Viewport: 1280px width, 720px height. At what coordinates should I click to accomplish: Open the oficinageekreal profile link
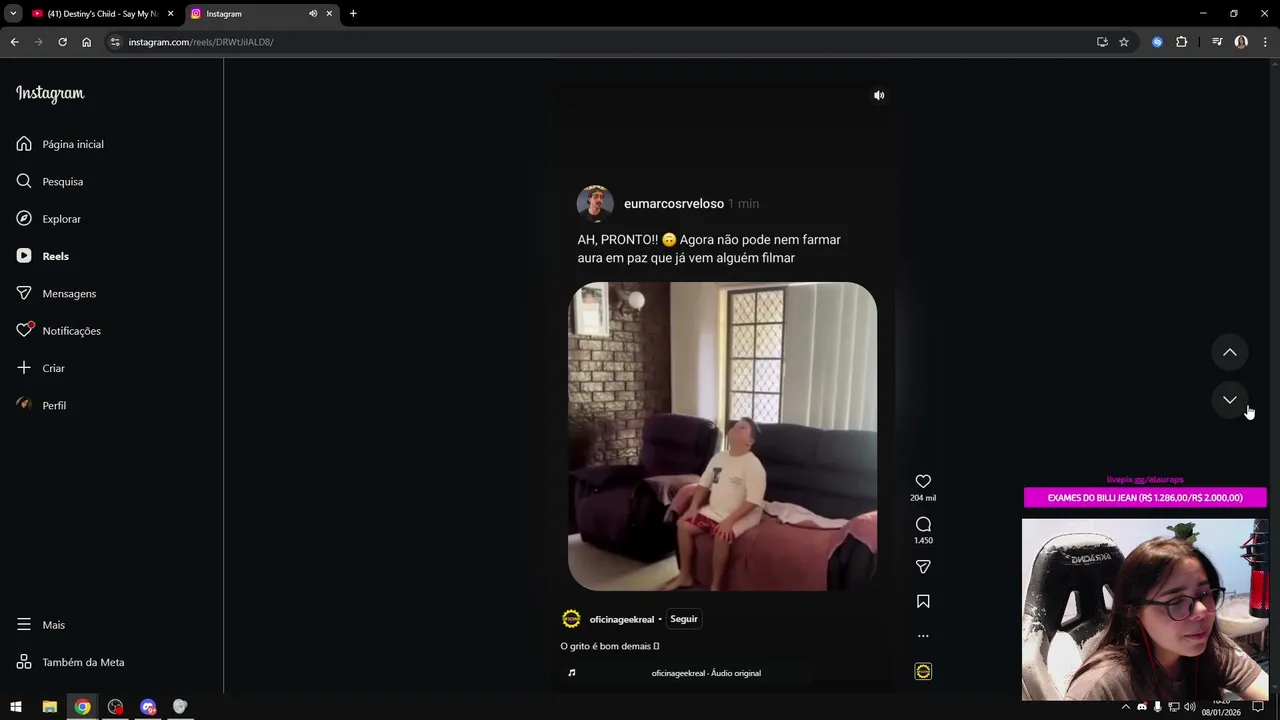[x=621, y=620]
